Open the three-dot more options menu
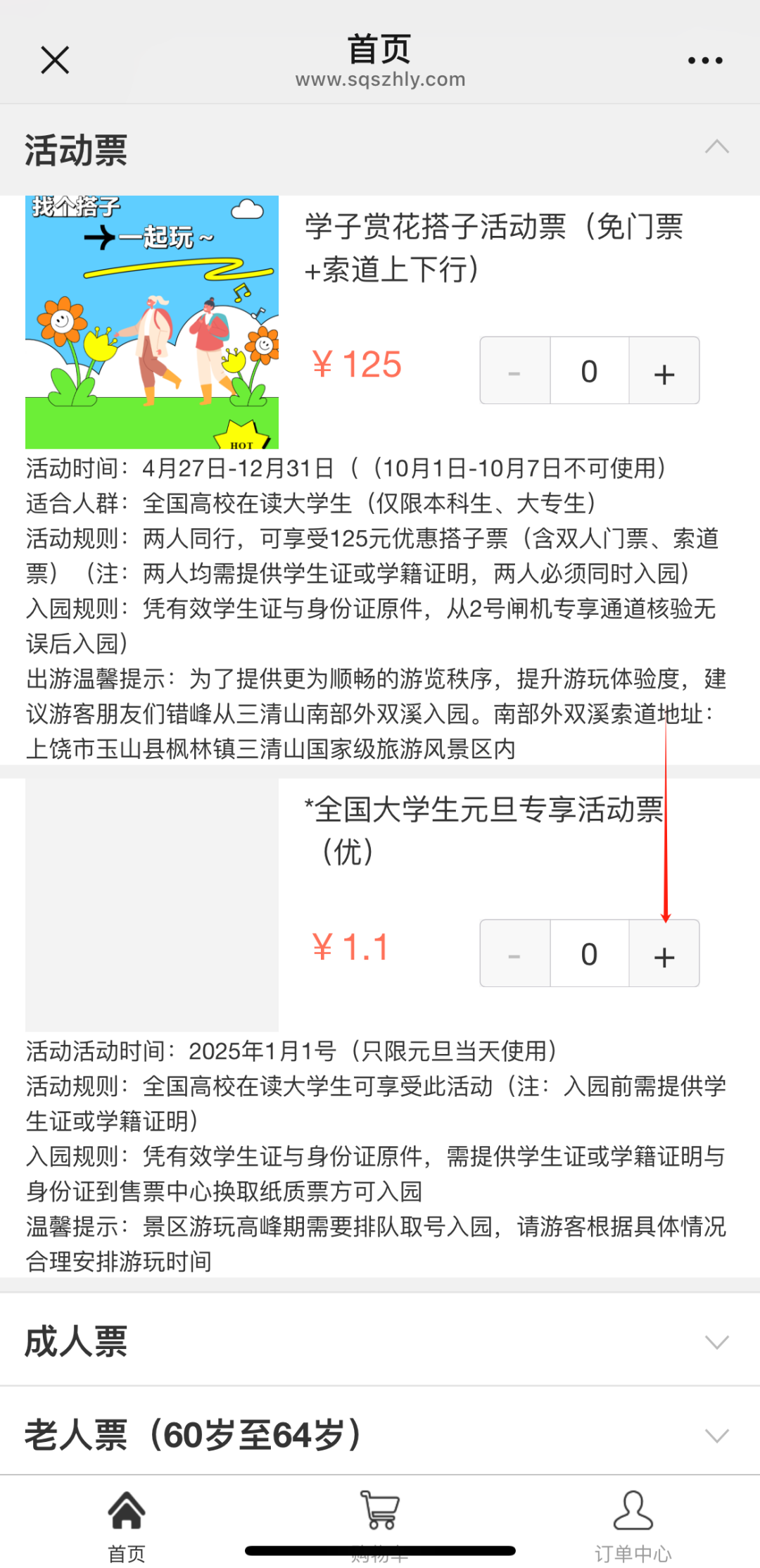Viewport: 760px width, 1568px height. (705, 61)
